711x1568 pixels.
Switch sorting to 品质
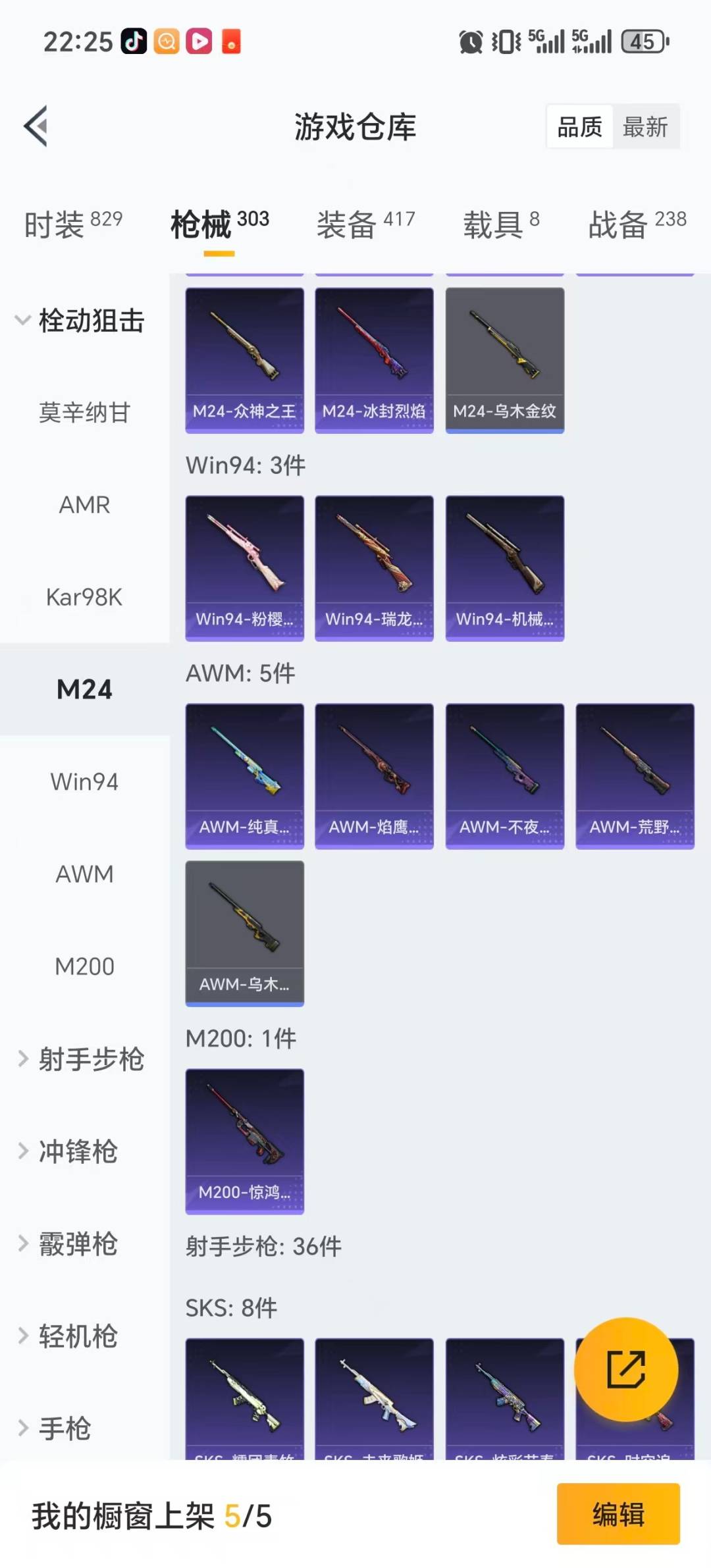(x=578, y=127)
